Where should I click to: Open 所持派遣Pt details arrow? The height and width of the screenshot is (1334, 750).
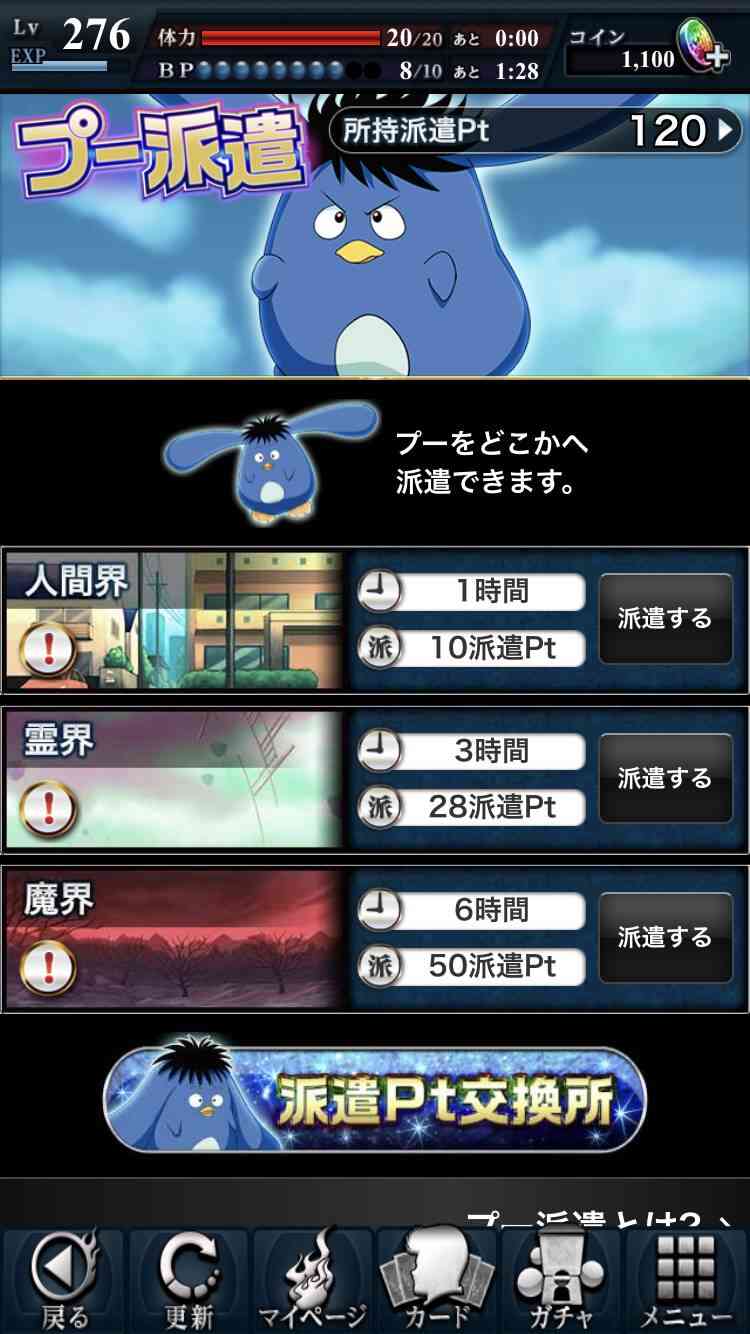click(722, 131)
